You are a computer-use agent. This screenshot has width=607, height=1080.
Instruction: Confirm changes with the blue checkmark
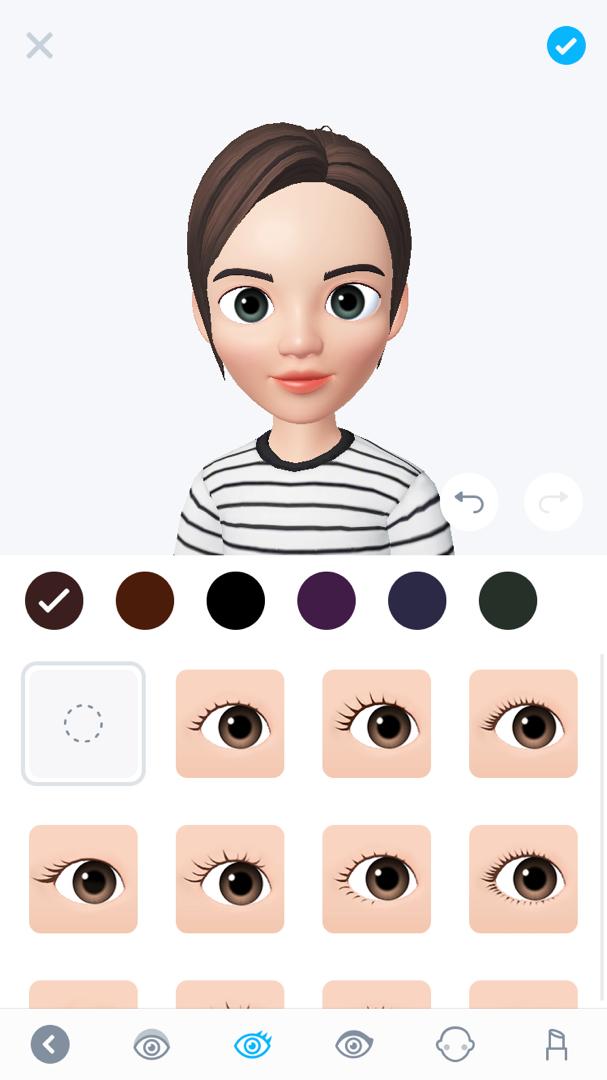[566, 45]
